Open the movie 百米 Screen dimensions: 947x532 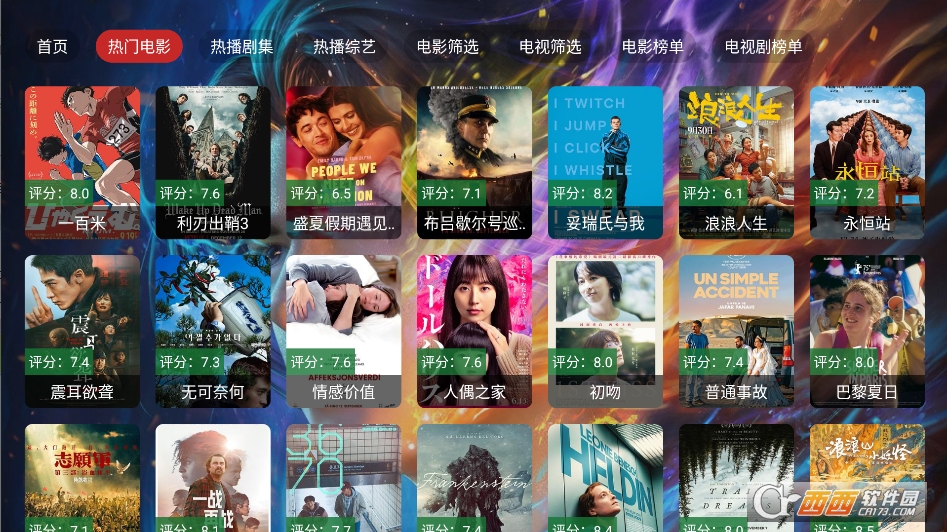click(x=82, y=160)
